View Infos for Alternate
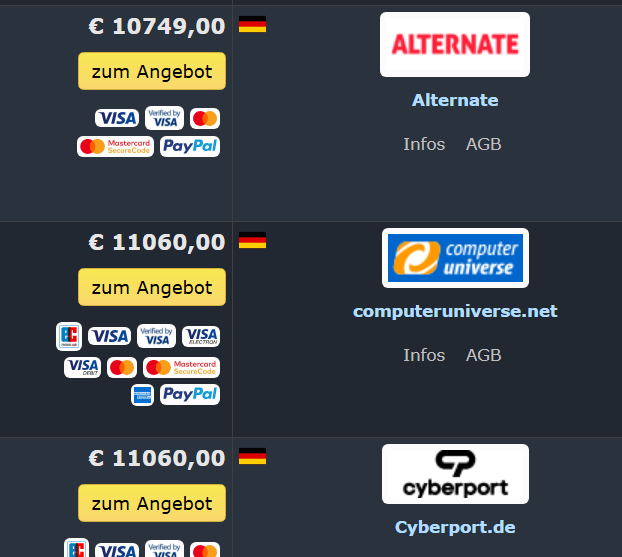Viewport: 622px width, 557px height. click(x=424, y=144)
